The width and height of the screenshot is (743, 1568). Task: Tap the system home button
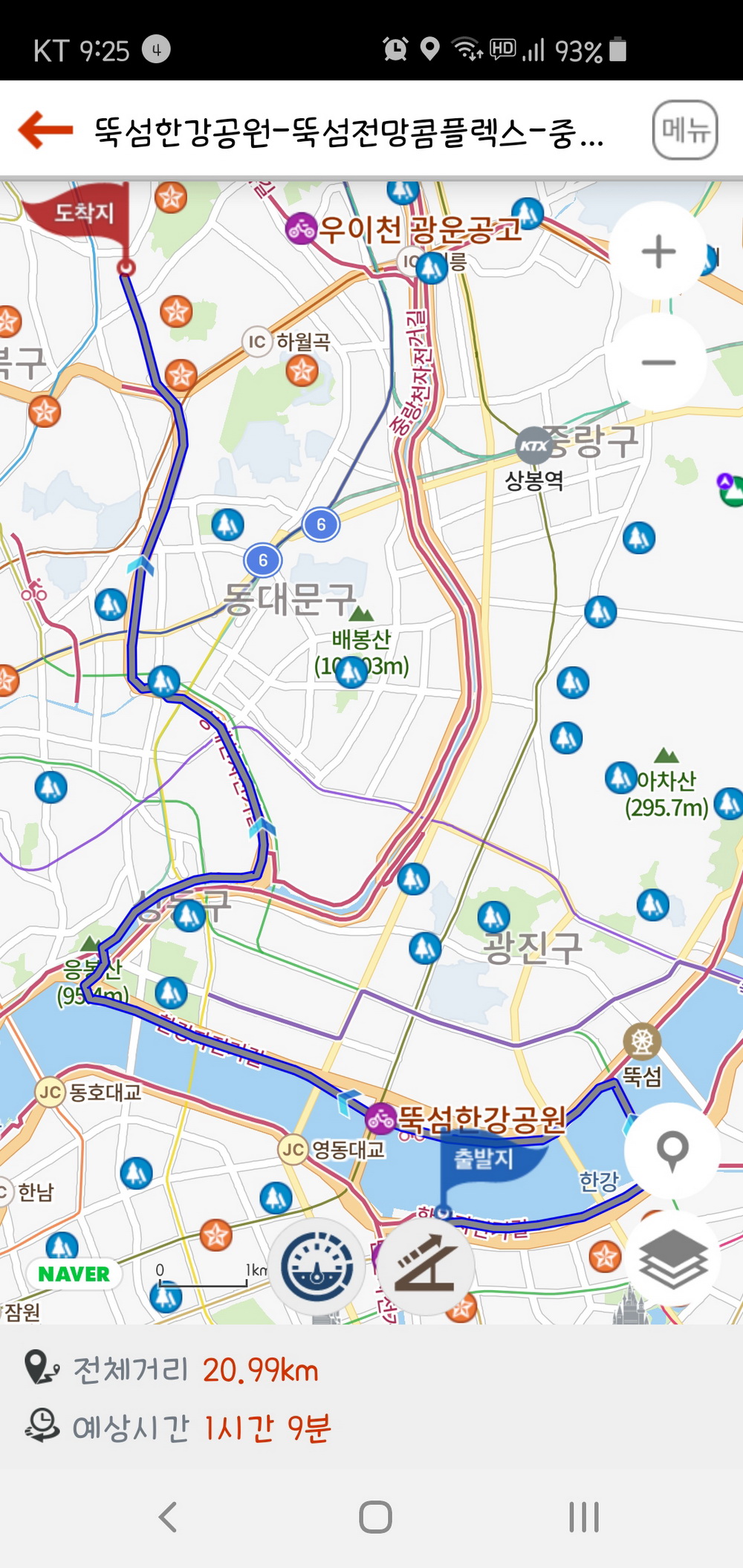coord(375,1517)
